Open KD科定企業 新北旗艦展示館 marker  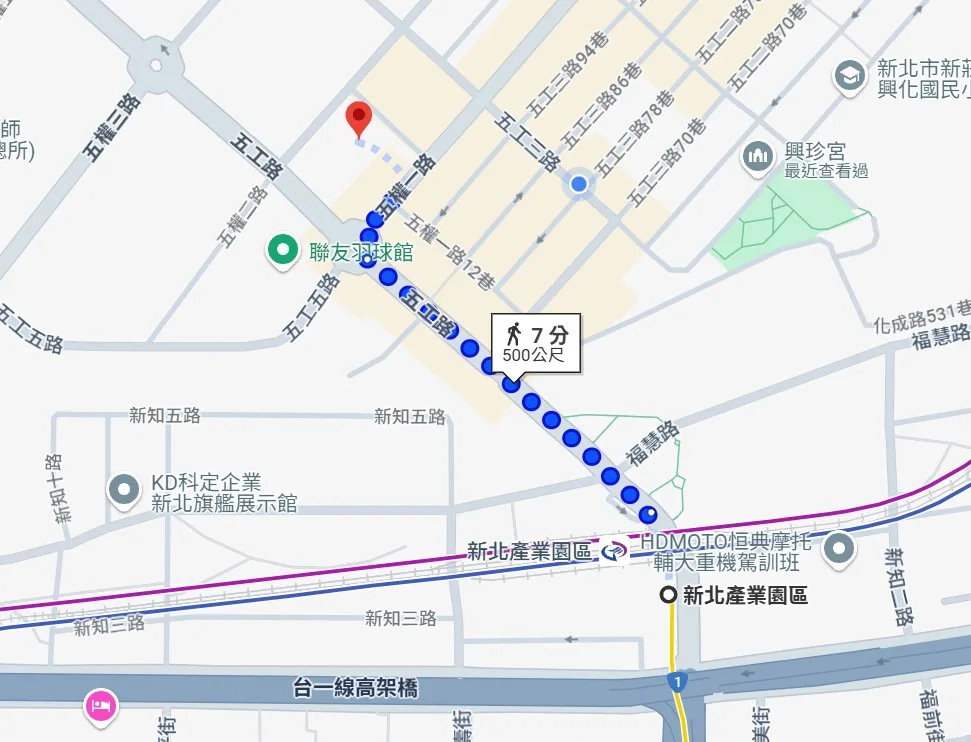[x=124, y=489]
